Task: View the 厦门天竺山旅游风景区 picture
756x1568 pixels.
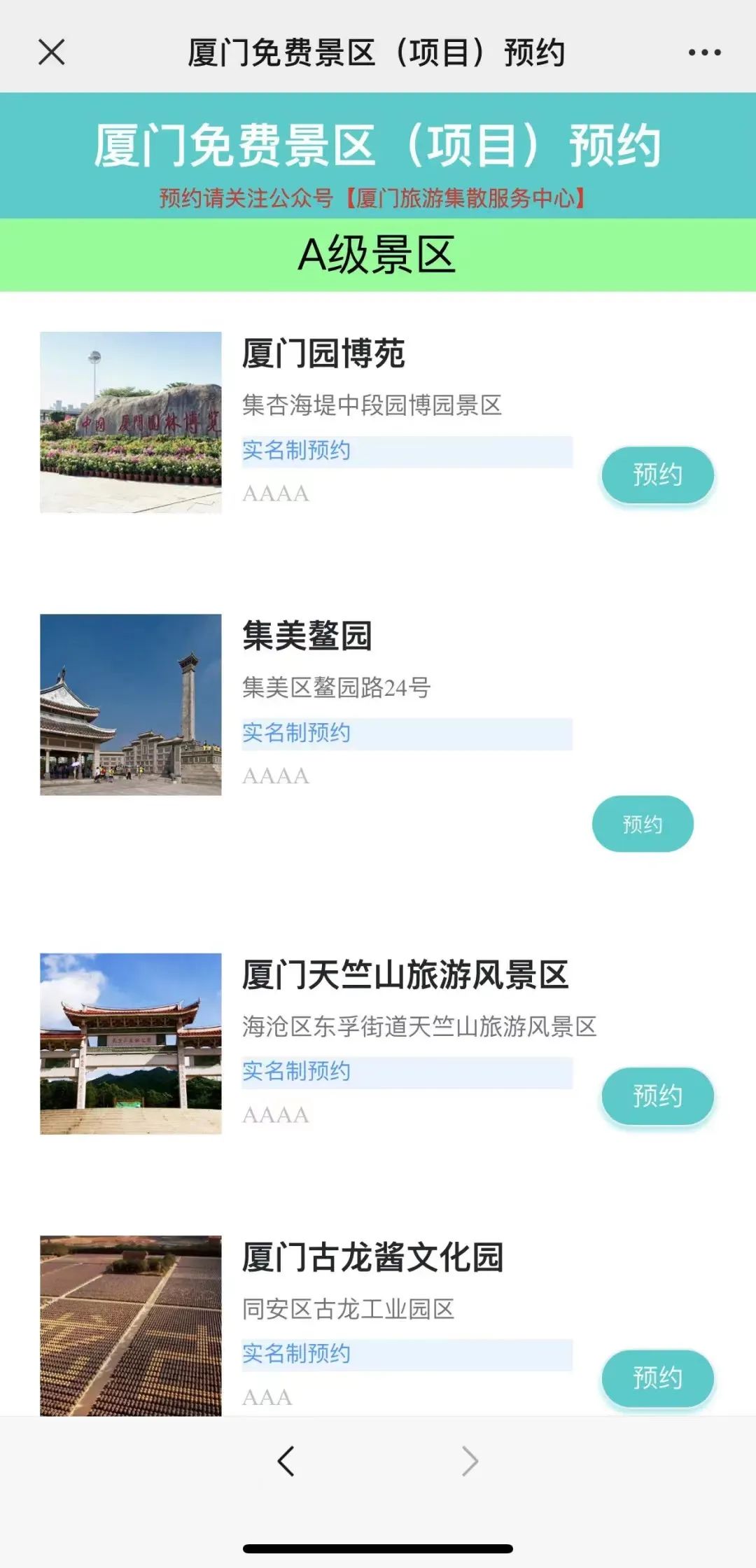Action: [x=131, y=1043]
